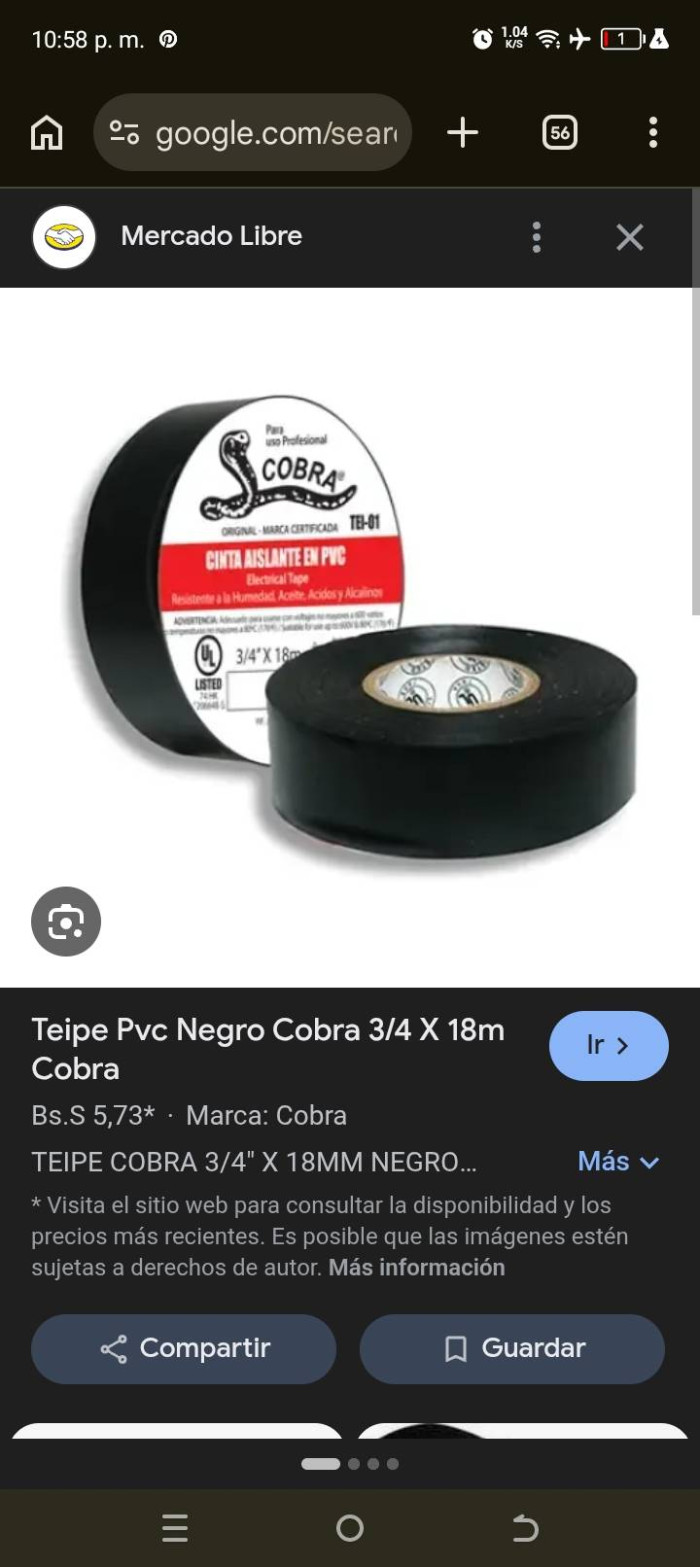Tap the Ir button to visit site
The image size is (700, 1567).
coord(608,1046)
